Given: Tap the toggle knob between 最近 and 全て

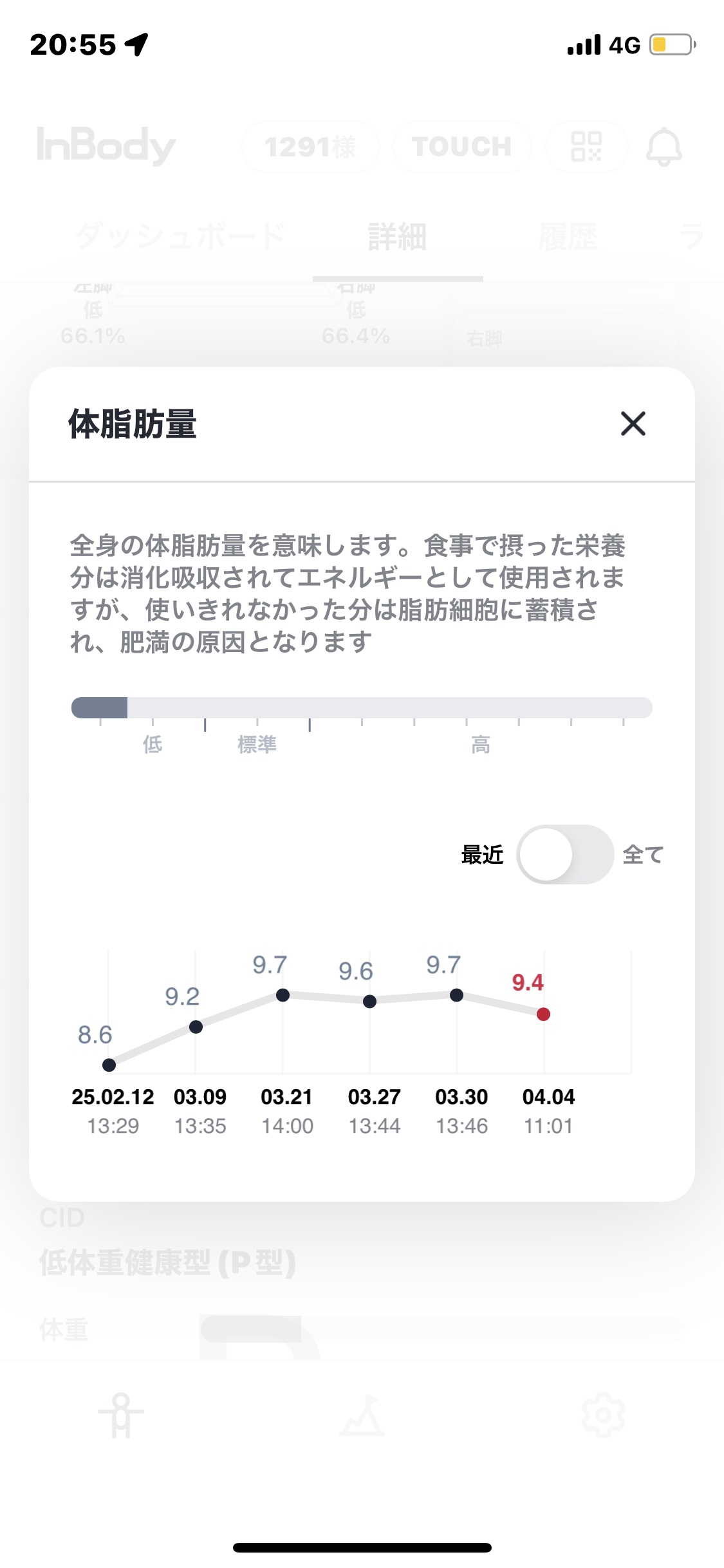Looking at the screenshot, I should click(548, 855).
